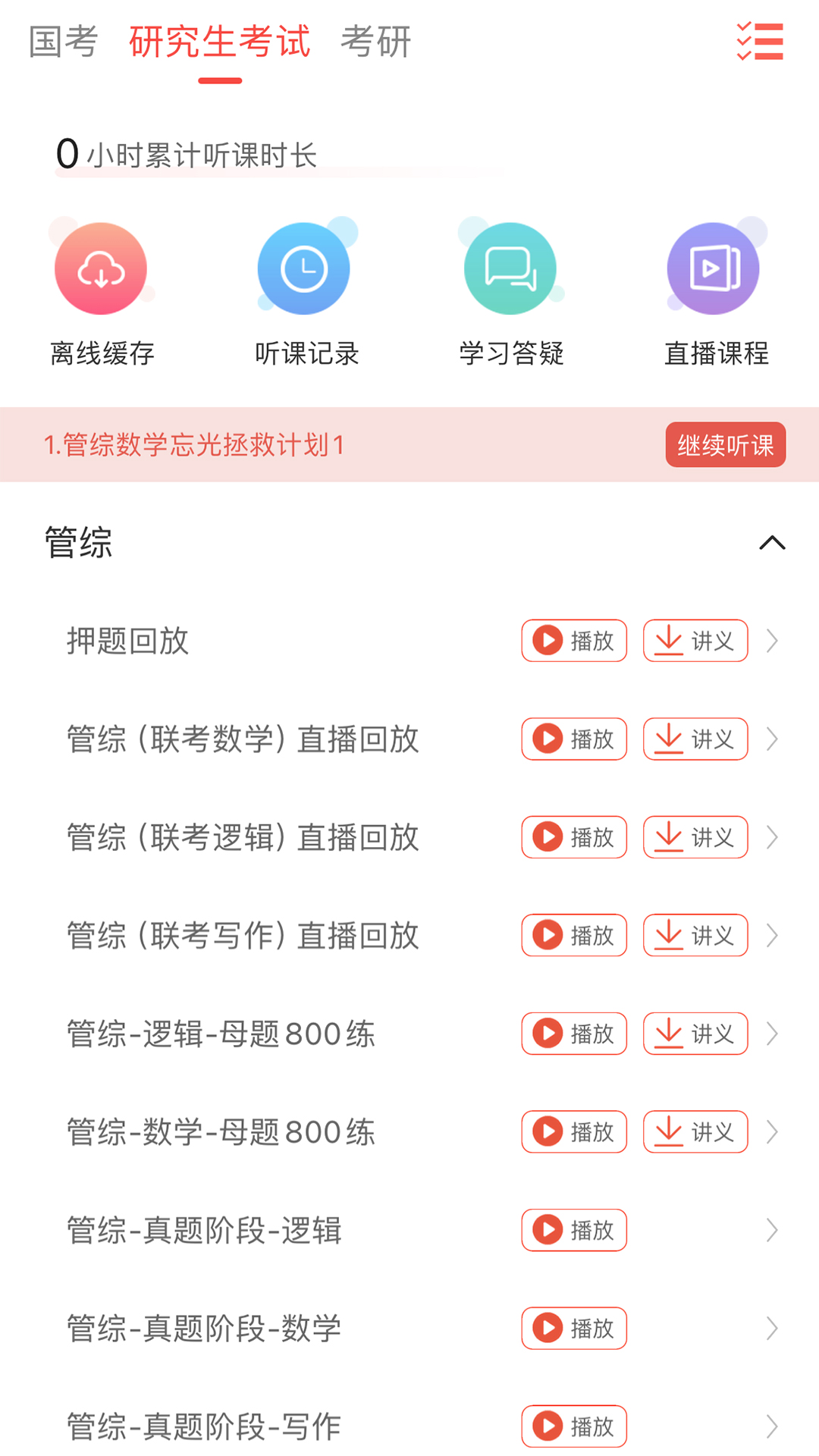
Task: Switch to the 国考 tab
Action: 63,42
